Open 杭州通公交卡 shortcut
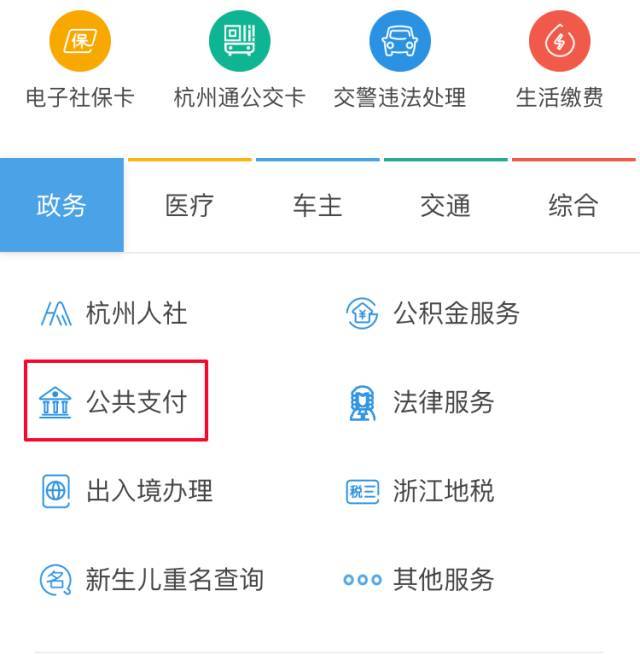Screen dimensions: 640x655 tap(239, 60)
